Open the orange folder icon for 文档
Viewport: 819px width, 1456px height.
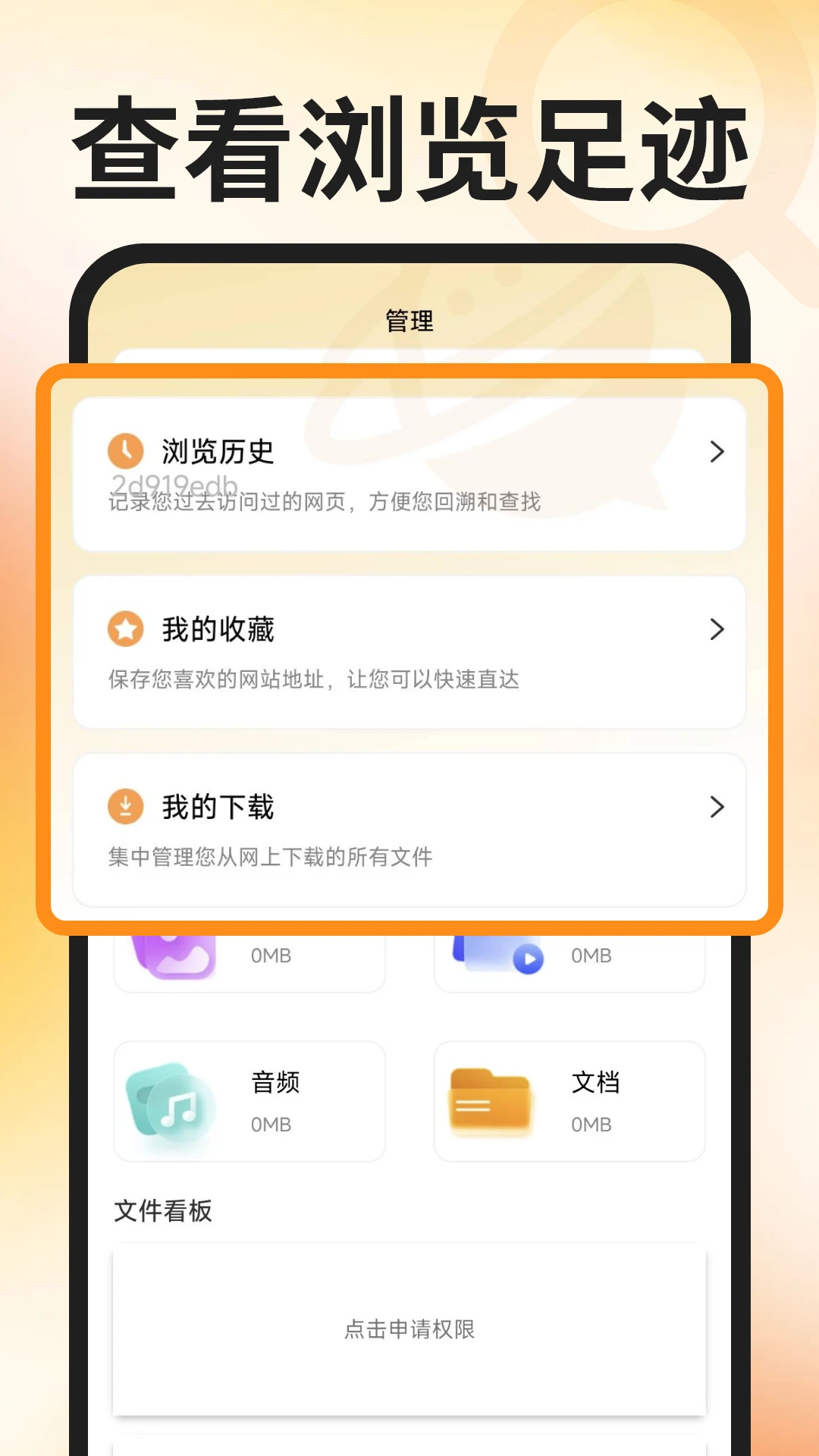tap(491, 1102)
